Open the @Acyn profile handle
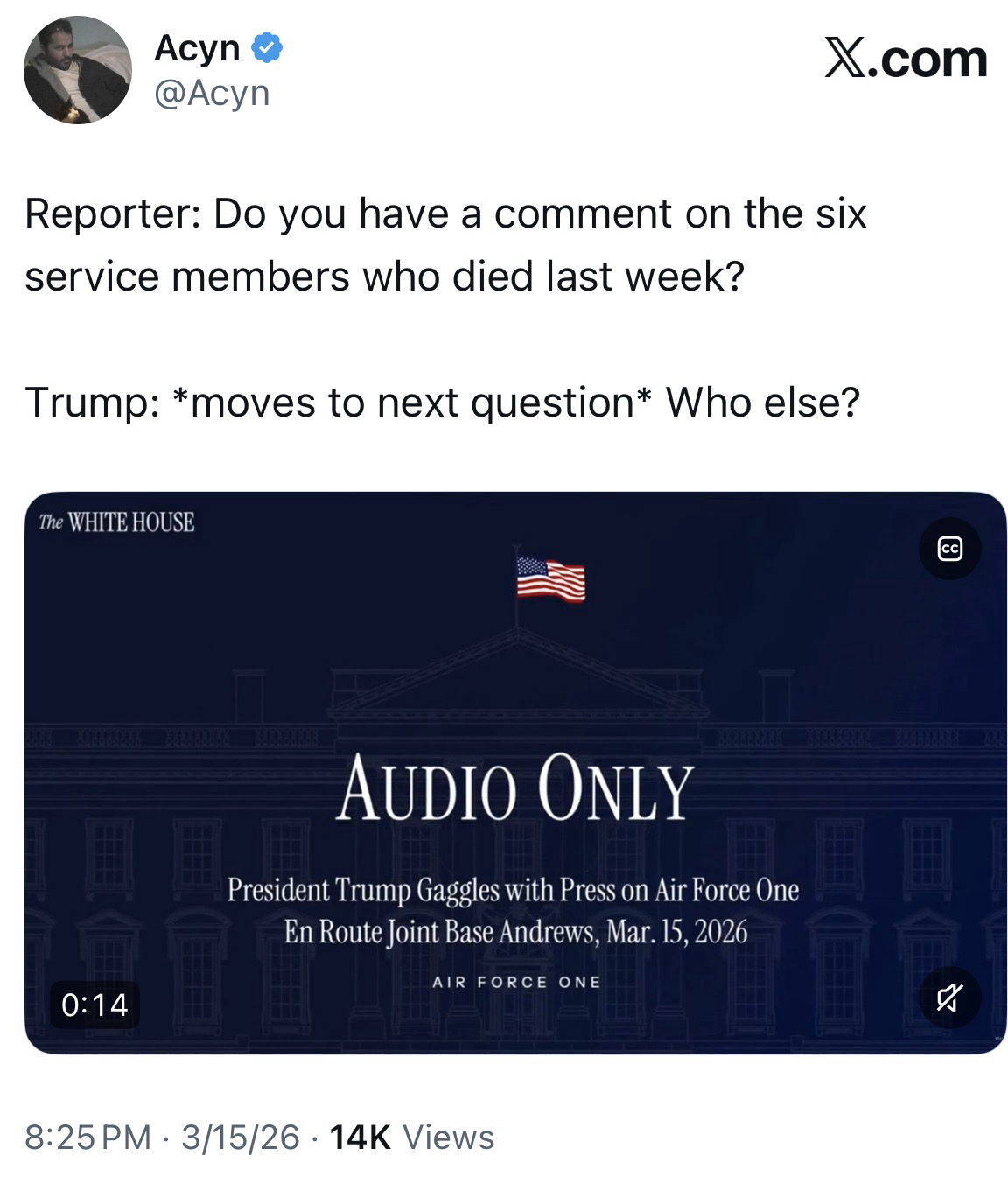This screenshot has height=1177, width=1008. (x=212, y=93)
